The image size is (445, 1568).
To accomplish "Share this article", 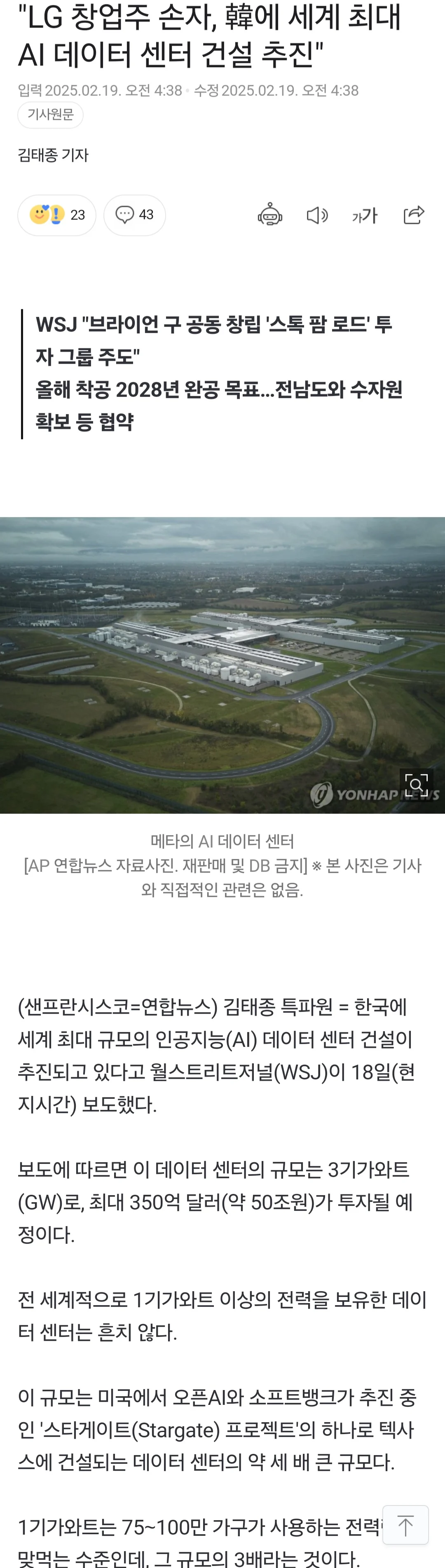I will coord(413,215).
